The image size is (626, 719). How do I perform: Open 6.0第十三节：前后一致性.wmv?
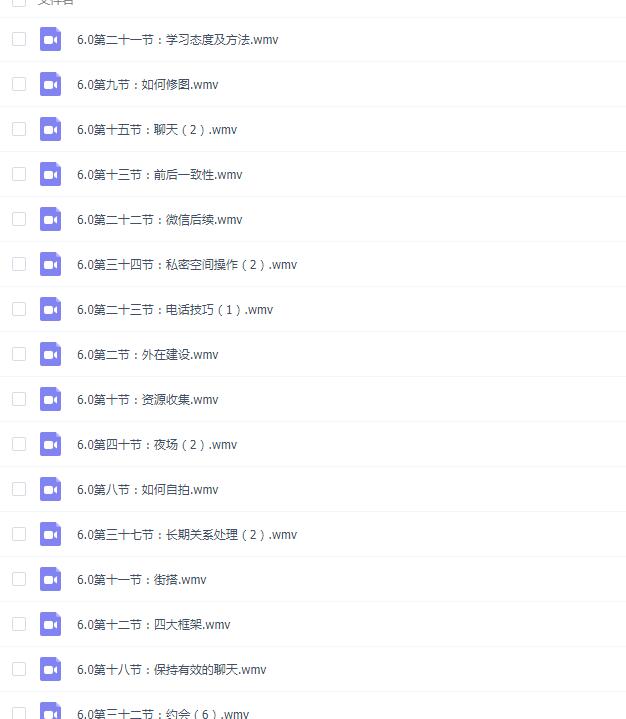tap(159, 175)
